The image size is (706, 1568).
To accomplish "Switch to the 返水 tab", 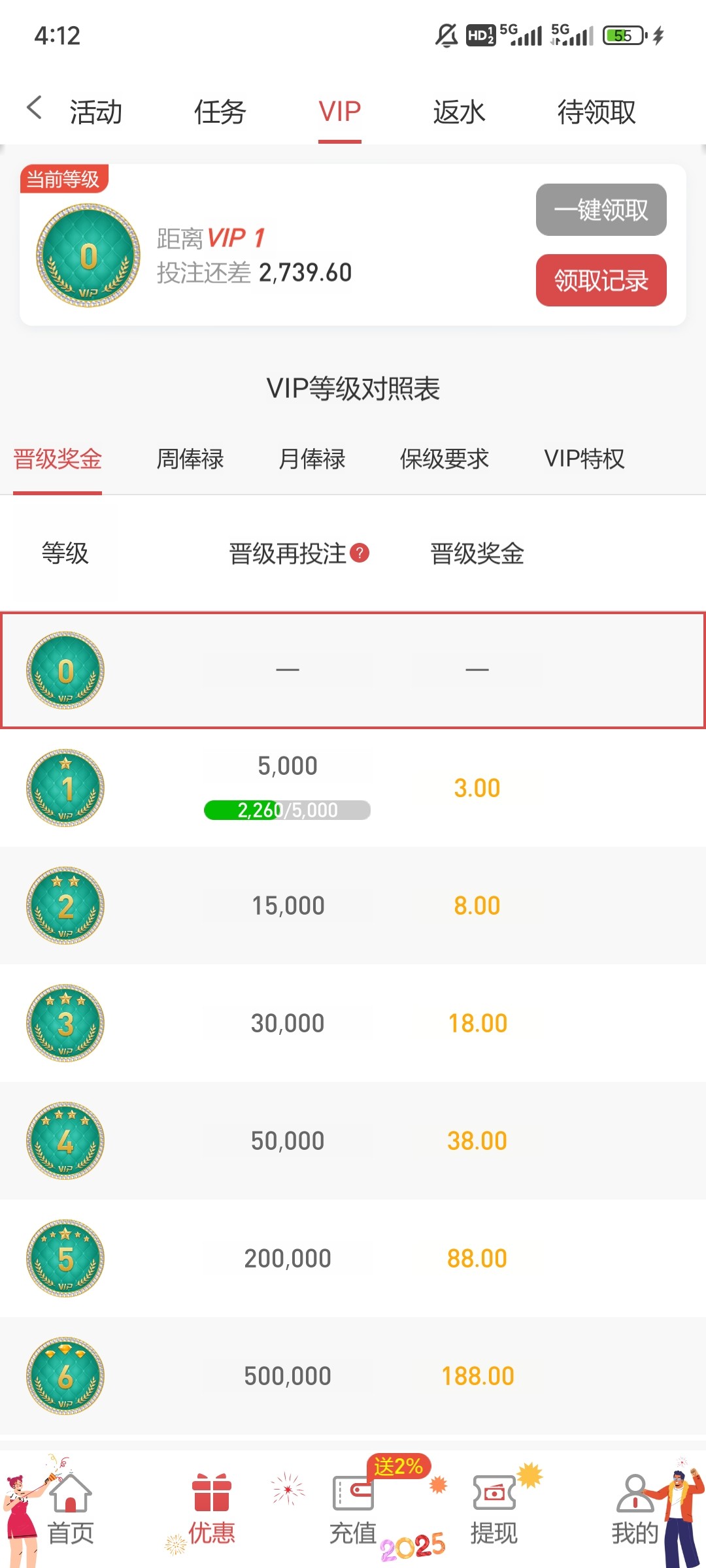I will coord(459,112).
